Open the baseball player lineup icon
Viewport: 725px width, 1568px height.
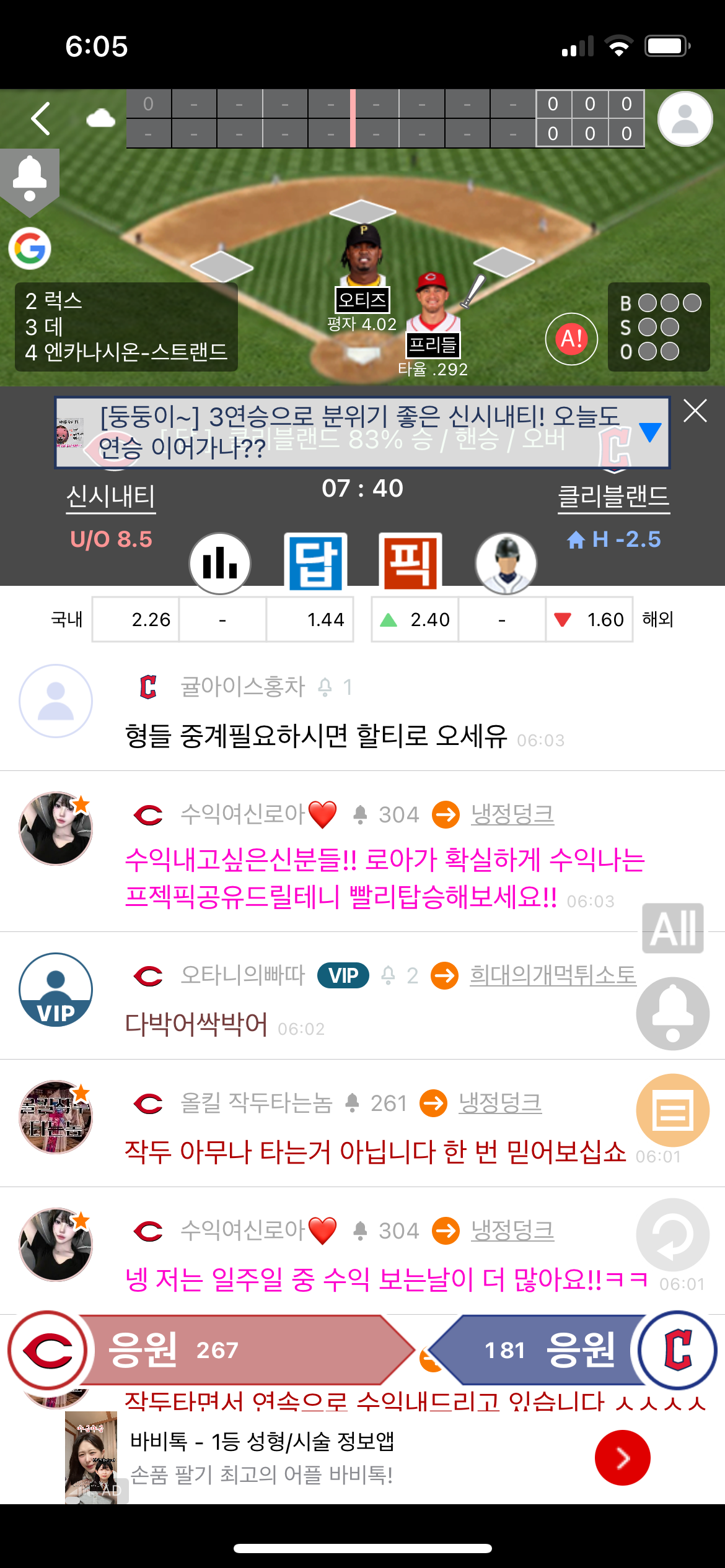pyautogui.click(x=506, y=563)
